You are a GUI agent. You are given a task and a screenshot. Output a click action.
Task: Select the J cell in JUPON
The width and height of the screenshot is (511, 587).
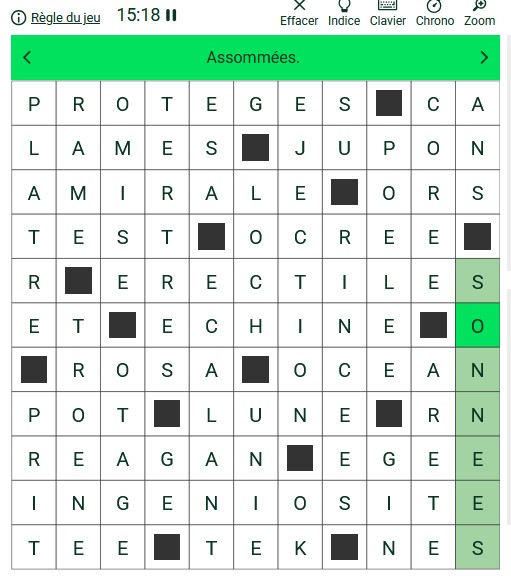[300, 148]
